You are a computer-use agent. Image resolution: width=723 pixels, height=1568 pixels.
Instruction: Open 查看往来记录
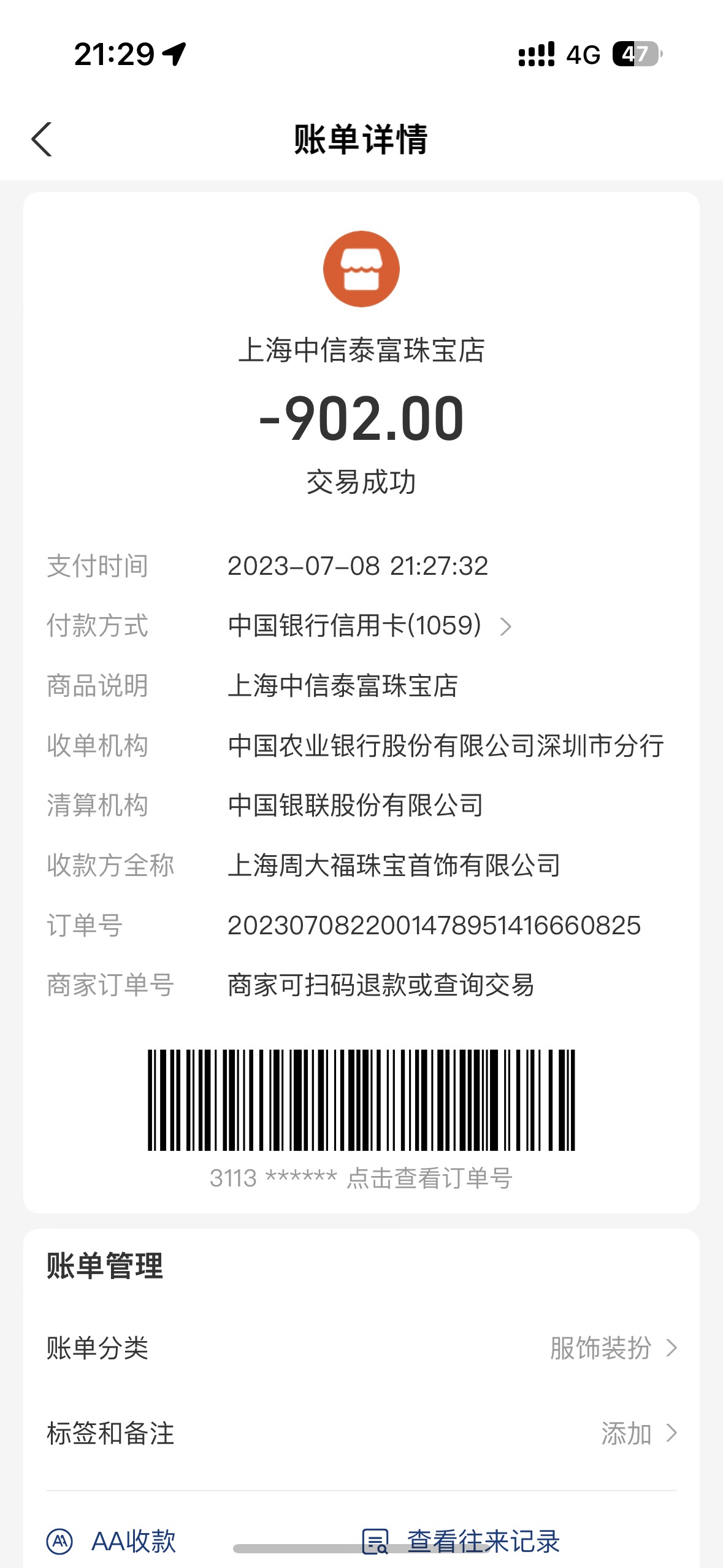tap(461, 1542)
